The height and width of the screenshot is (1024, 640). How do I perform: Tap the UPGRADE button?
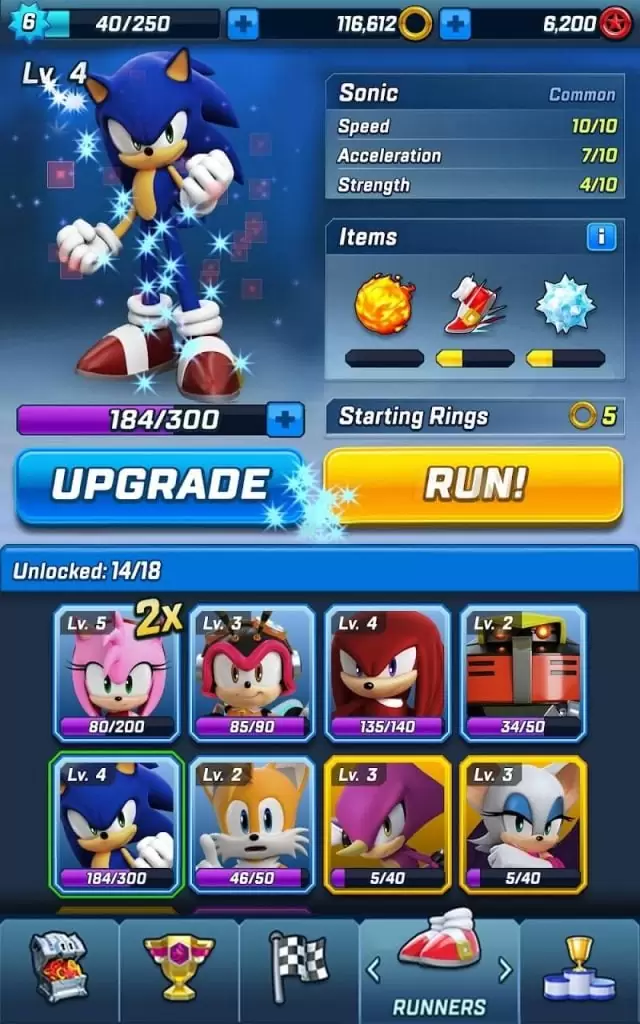(x=159, y=485)
